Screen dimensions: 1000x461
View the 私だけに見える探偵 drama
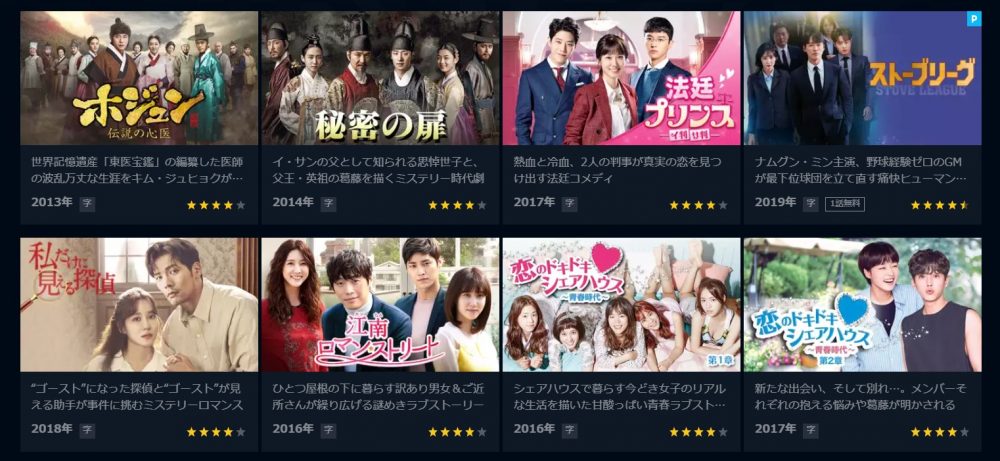(x=138, y=305)
